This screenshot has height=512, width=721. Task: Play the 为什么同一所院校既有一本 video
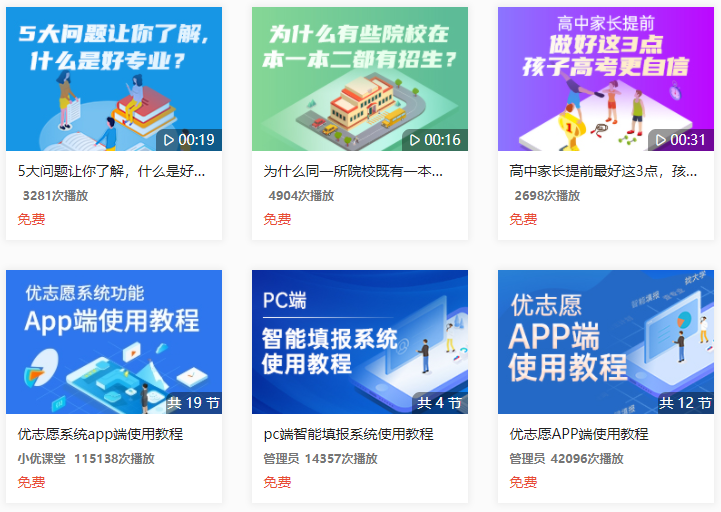click(359, 80)
